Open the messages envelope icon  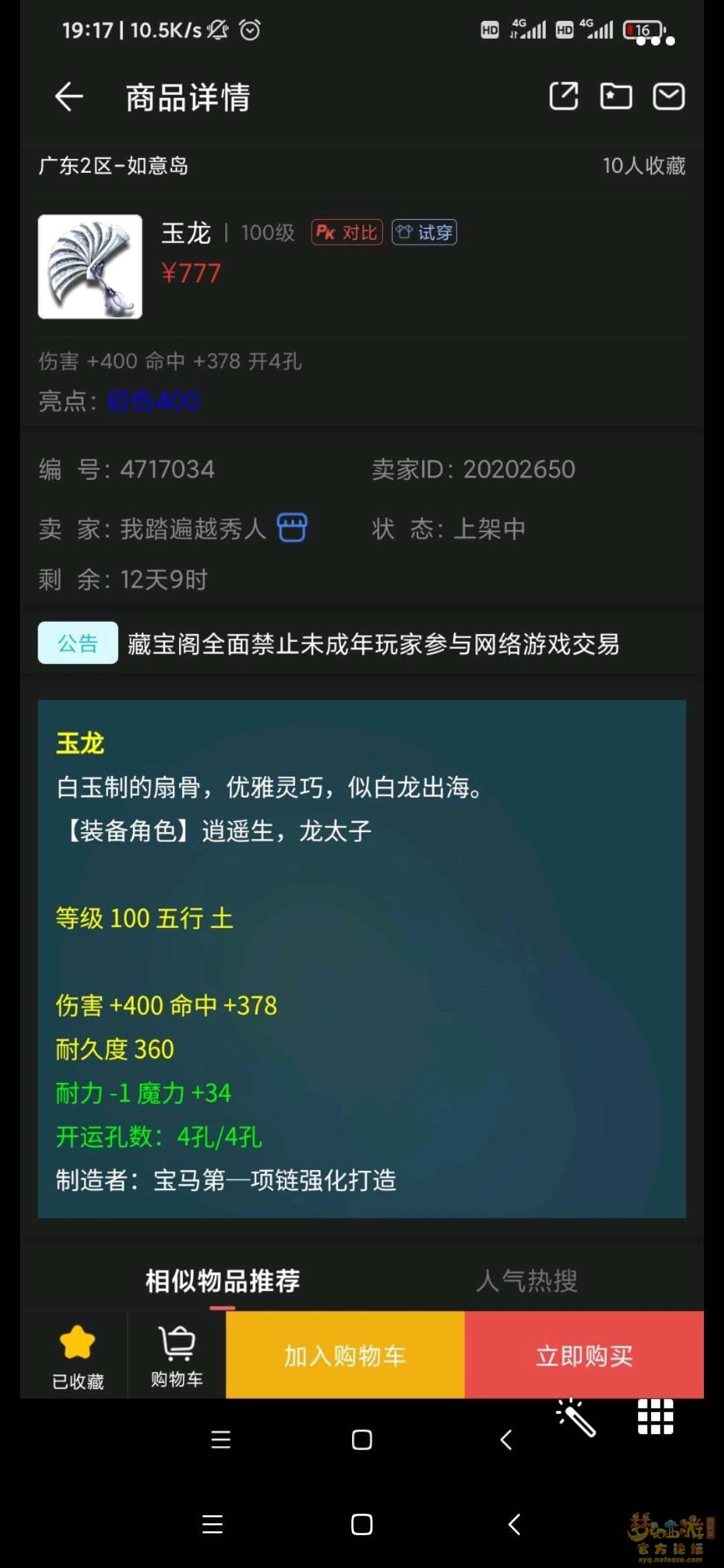coord(668,96)
